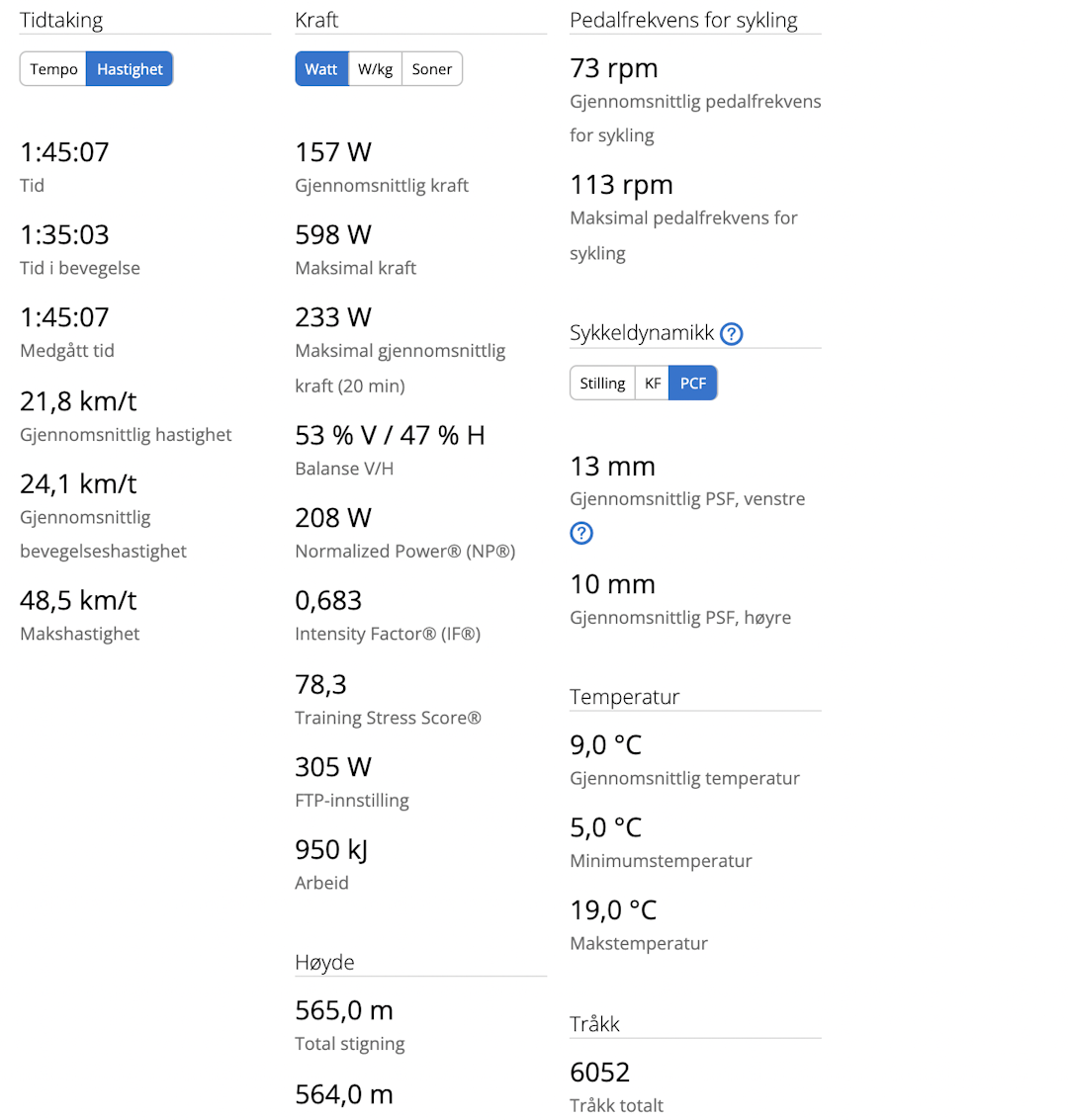The width and height of the screenshot is (1068, 1120).
Task: Switch Sykkeldynamikk to Stilling
Action: click(x=602, y=383)
